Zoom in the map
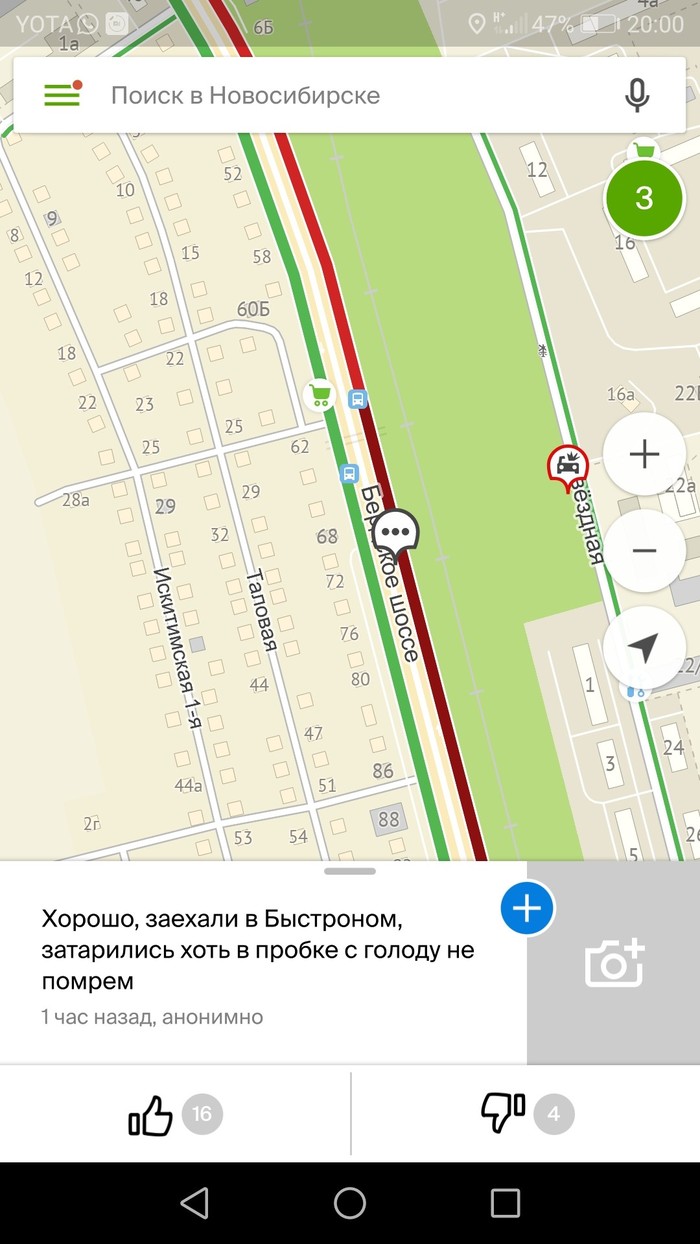Image resolution: width=700 pixels, height=1244 pixels. [x=644, y=455]
